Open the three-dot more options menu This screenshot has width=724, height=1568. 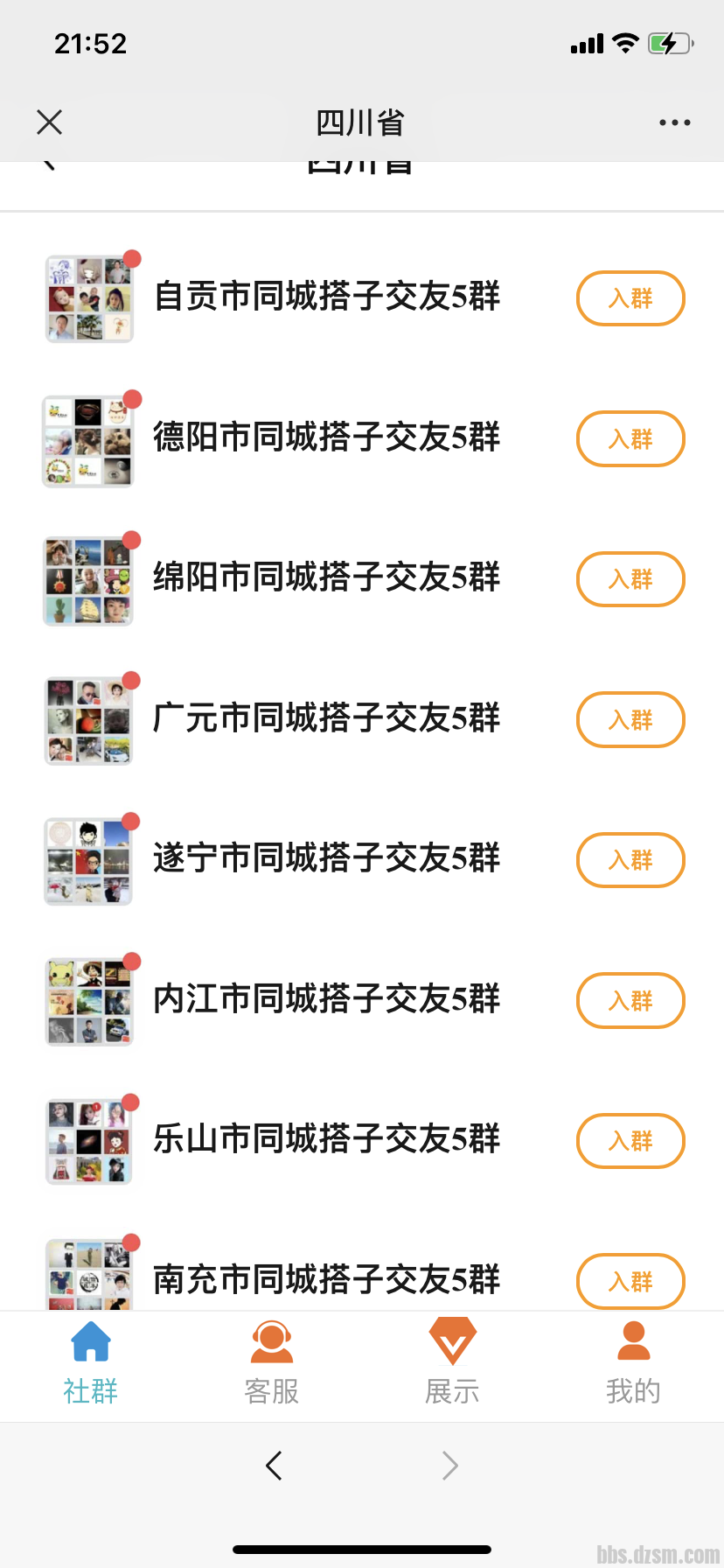pyautogui.click(x=674, y=122)
